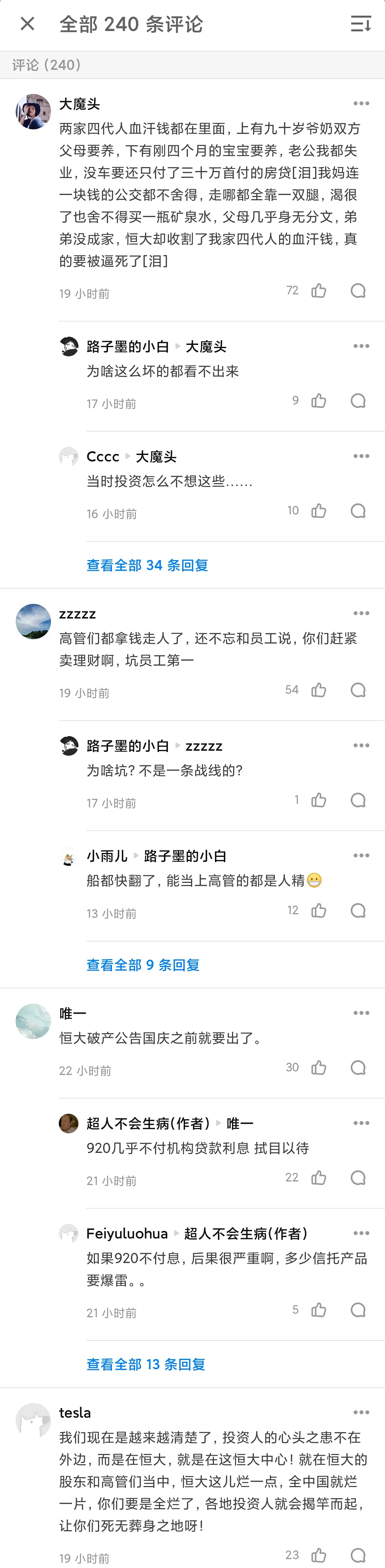
Task: Like 小雨儿's reply with 12 likes
Action: tap(319, 911)
